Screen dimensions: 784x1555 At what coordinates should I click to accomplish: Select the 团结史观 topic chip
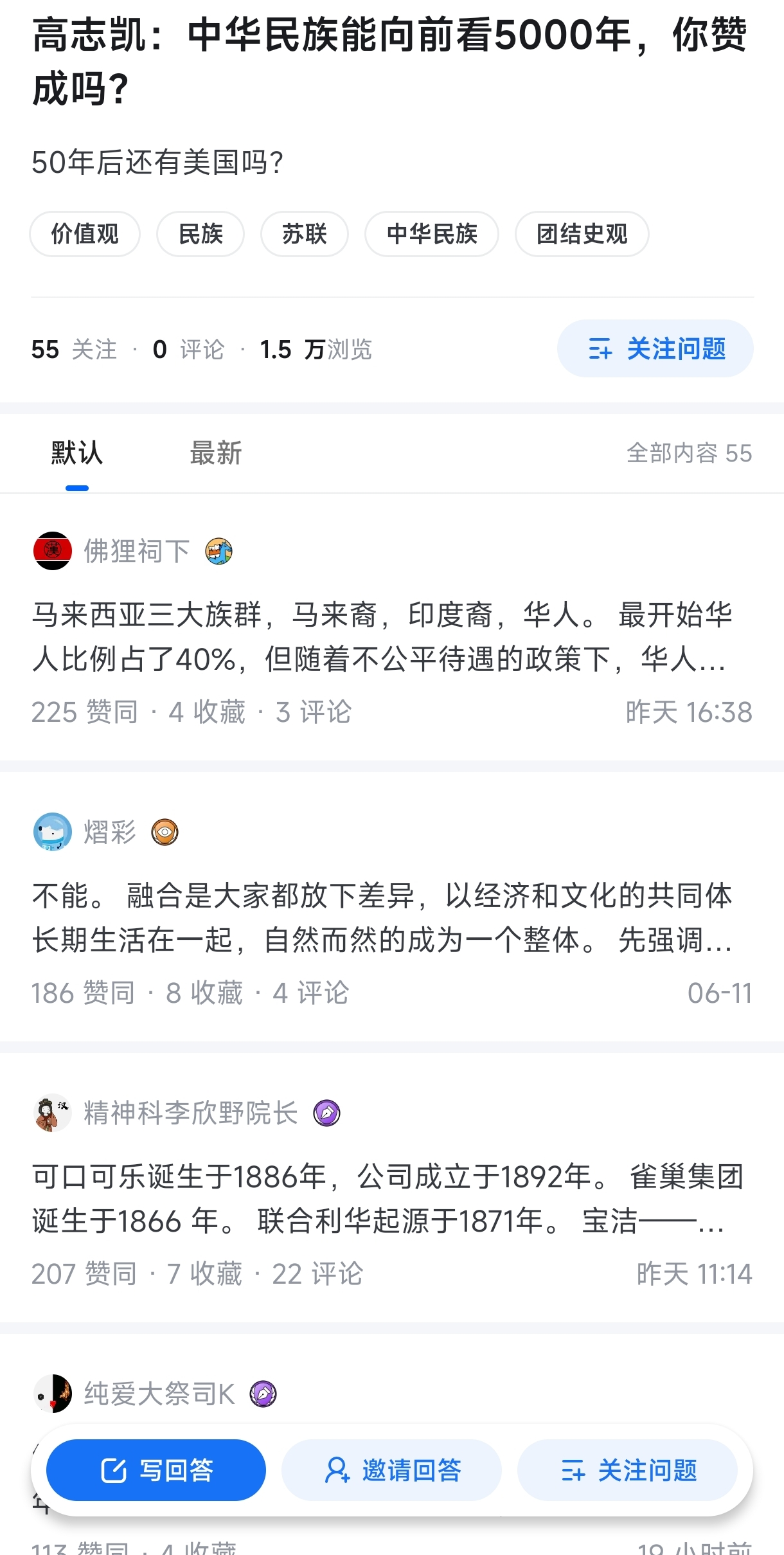tap(582, 234)
